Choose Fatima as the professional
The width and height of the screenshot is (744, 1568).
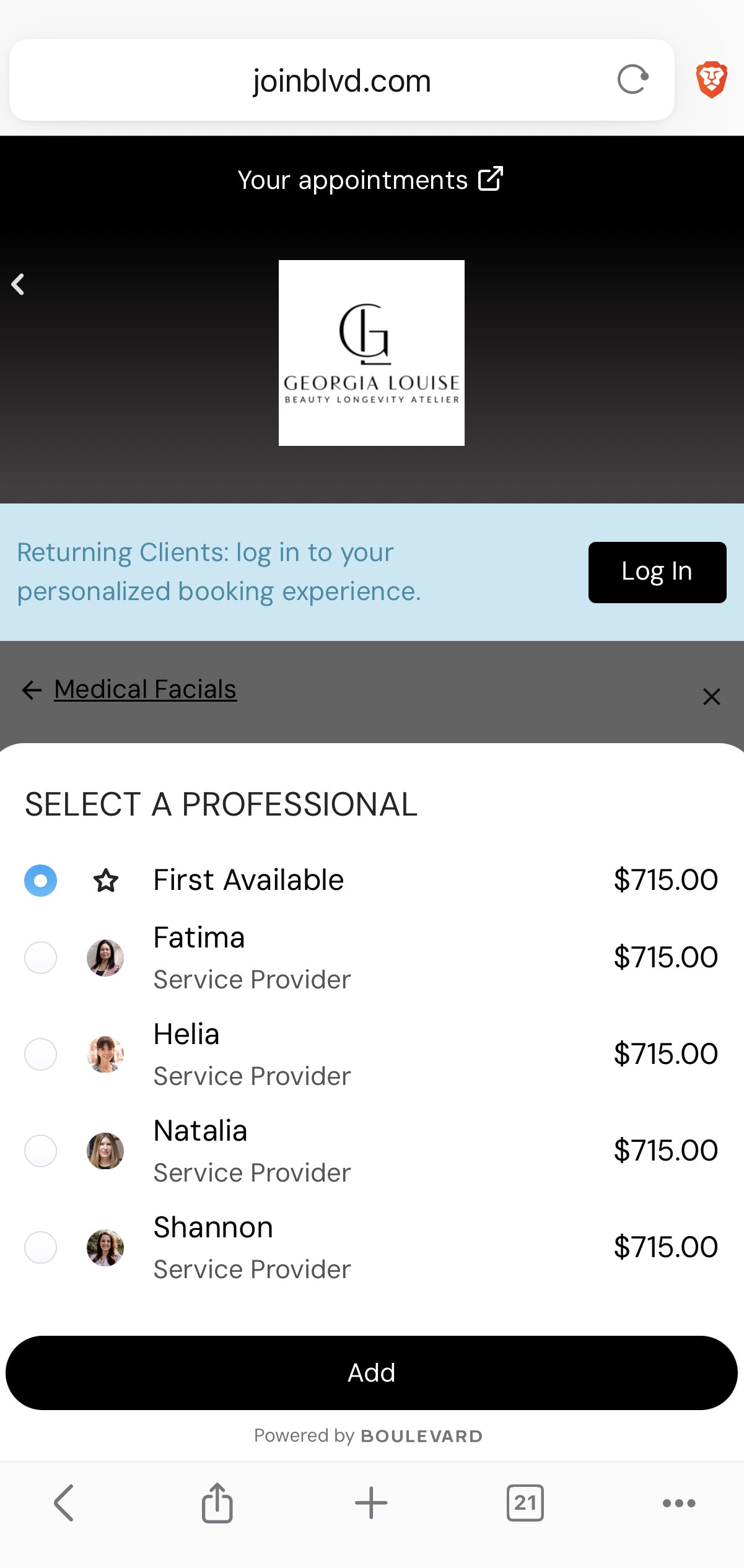click(370, 957)
